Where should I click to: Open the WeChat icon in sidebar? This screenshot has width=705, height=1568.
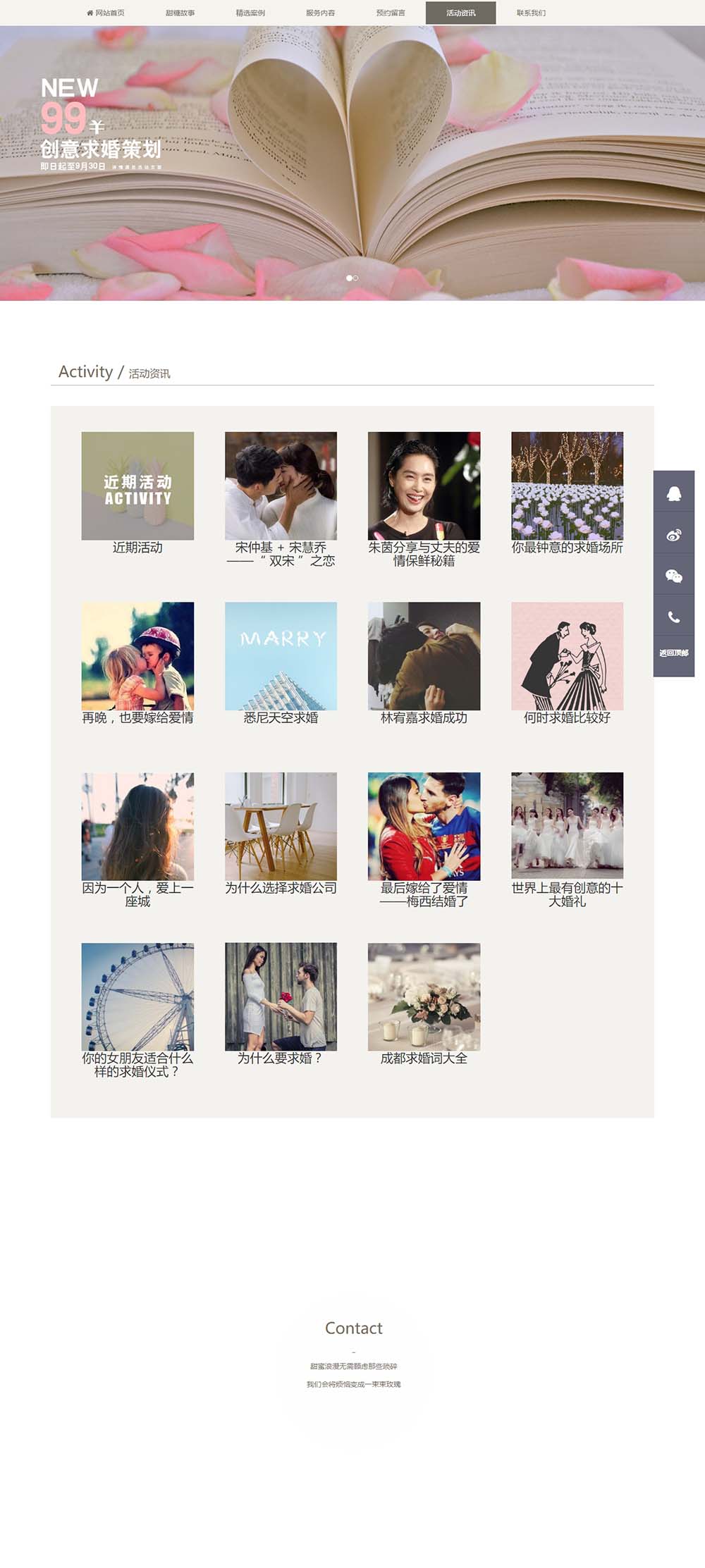674,576
